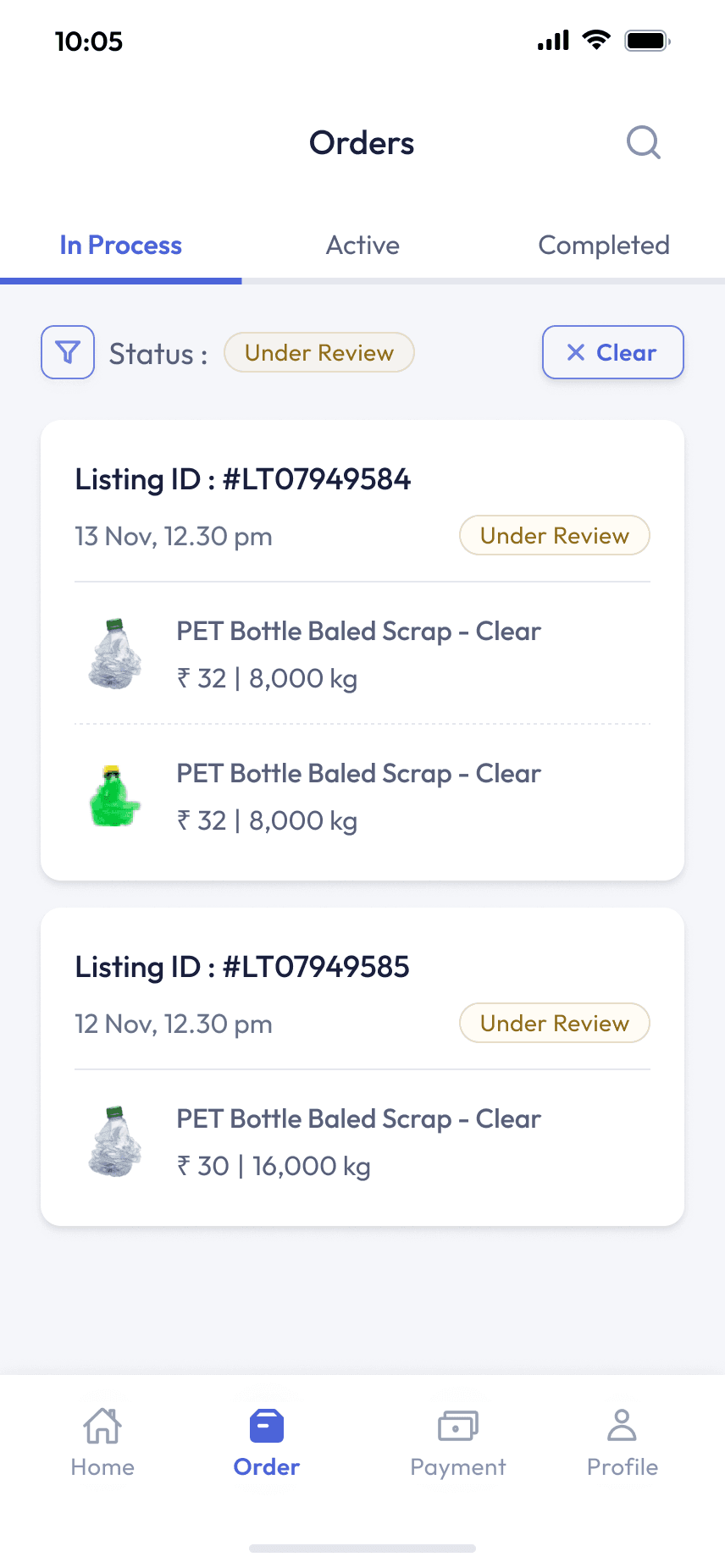The height and width of the screenshot is (1568, 725).
Task: Tap the Under Review status filter chip
Action: [x=318, y=352]
